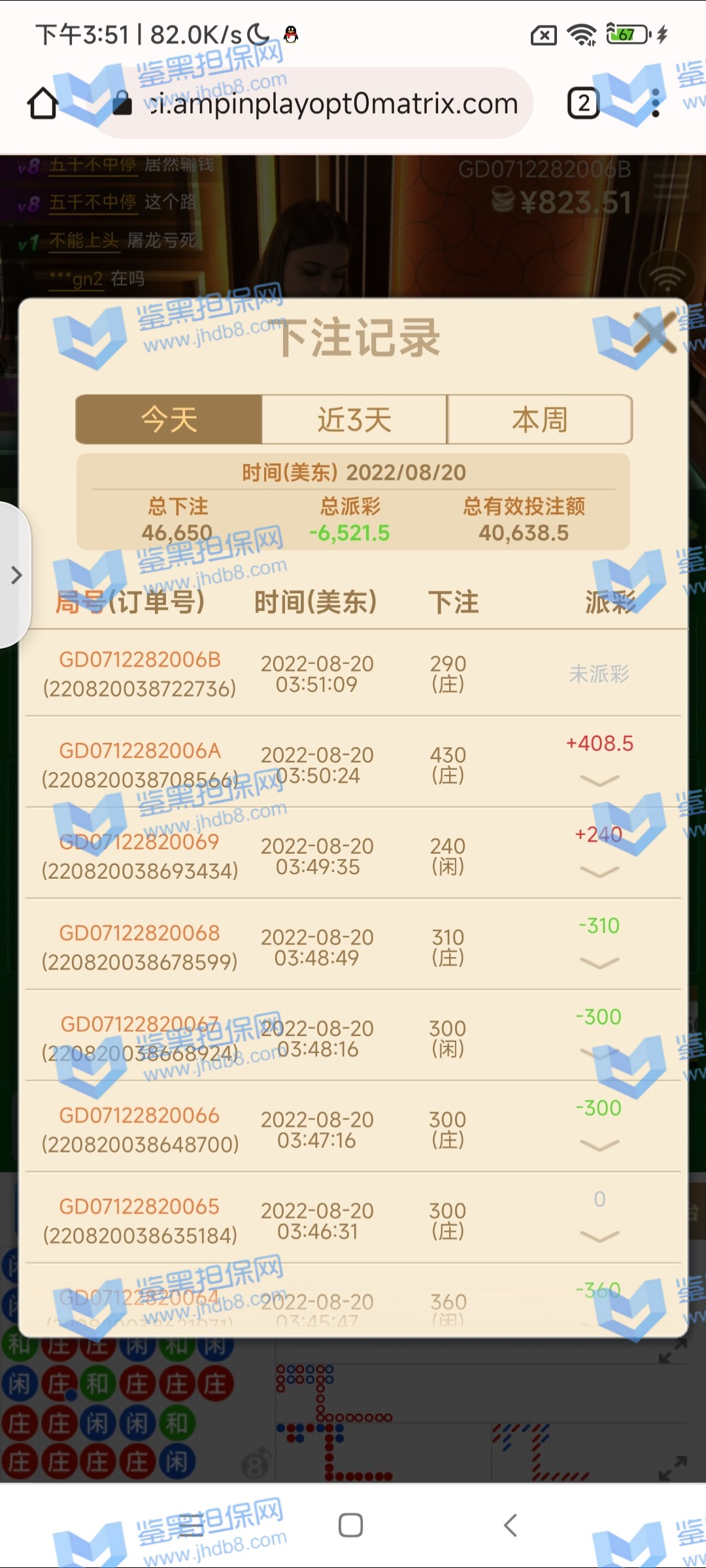This screenshot has width=706, height=1568.
Task: Expand record GD07122820065 payout details
Action: click(599, 1236)
